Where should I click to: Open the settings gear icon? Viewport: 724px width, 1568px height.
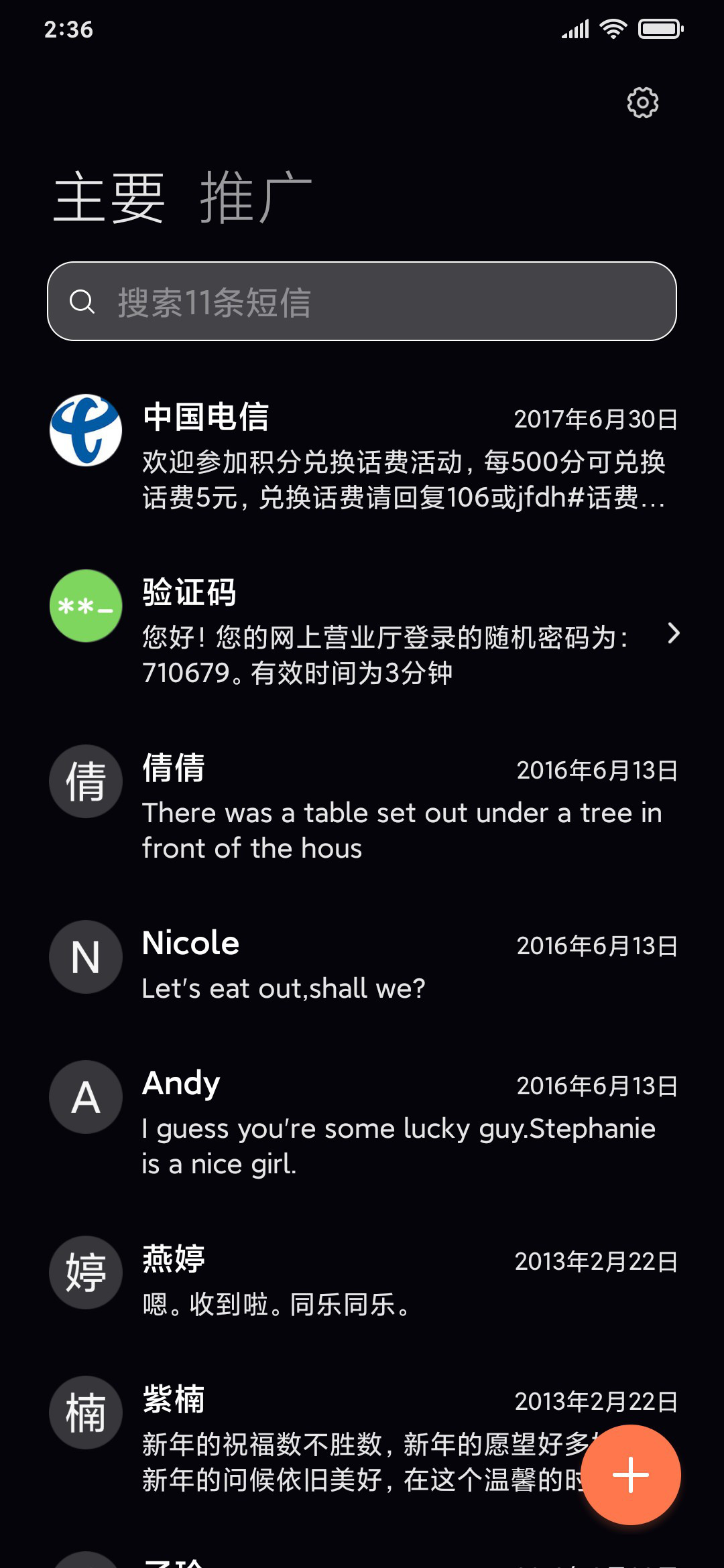642,103
